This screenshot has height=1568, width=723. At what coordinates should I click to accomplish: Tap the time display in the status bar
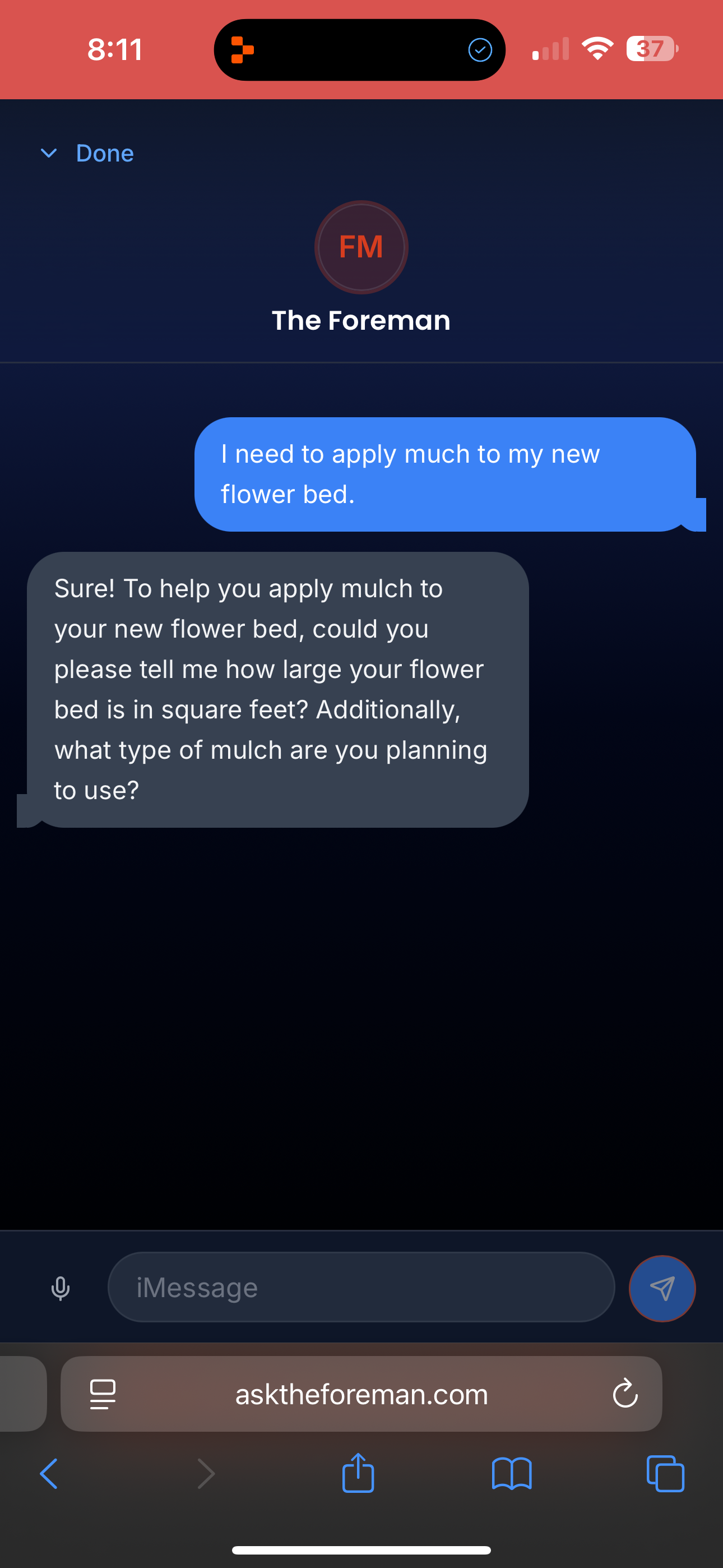(x=115, y=49)
